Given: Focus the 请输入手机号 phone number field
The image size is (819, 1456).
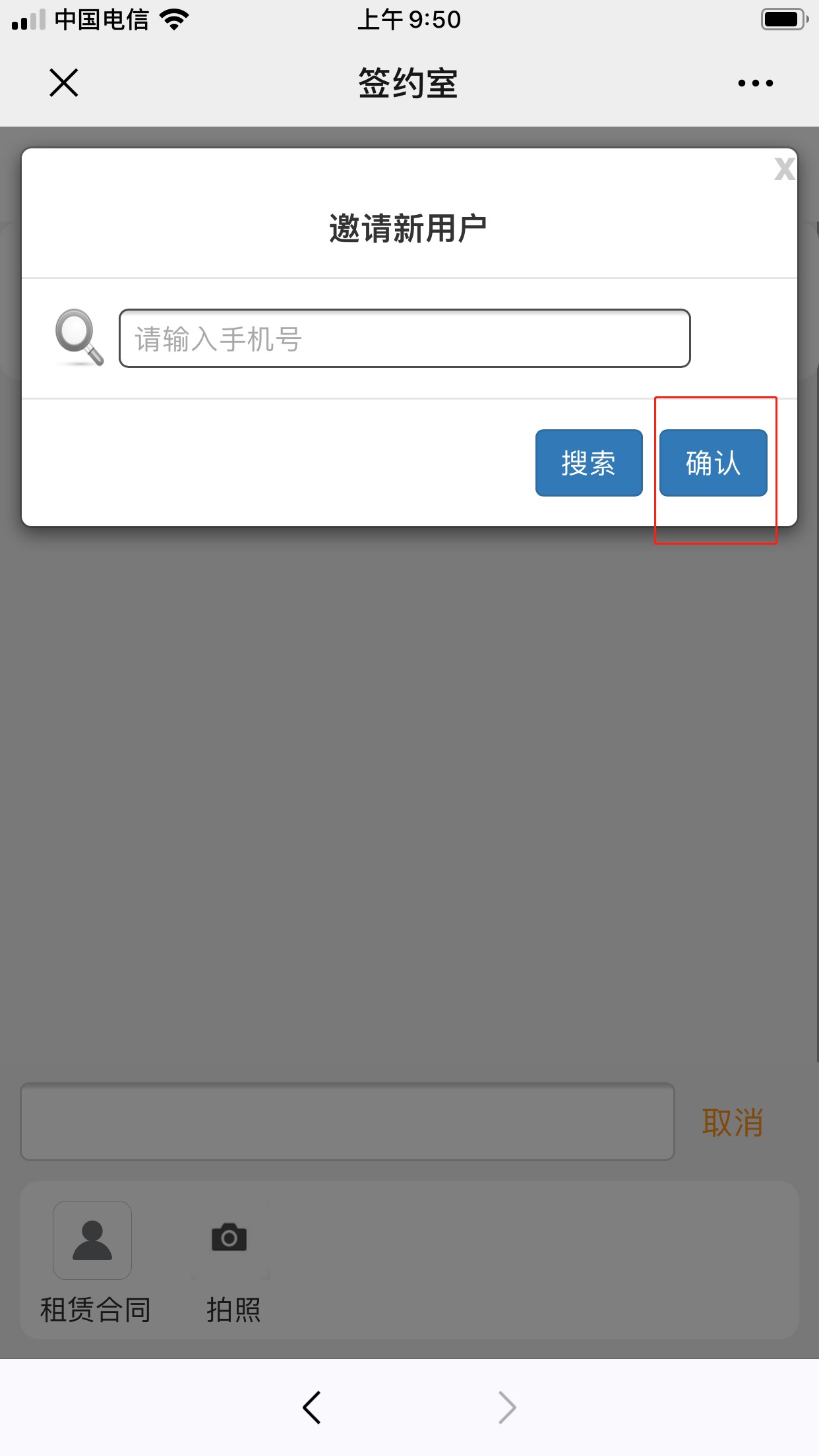Looking at the screenshot, I should (404, 338).
